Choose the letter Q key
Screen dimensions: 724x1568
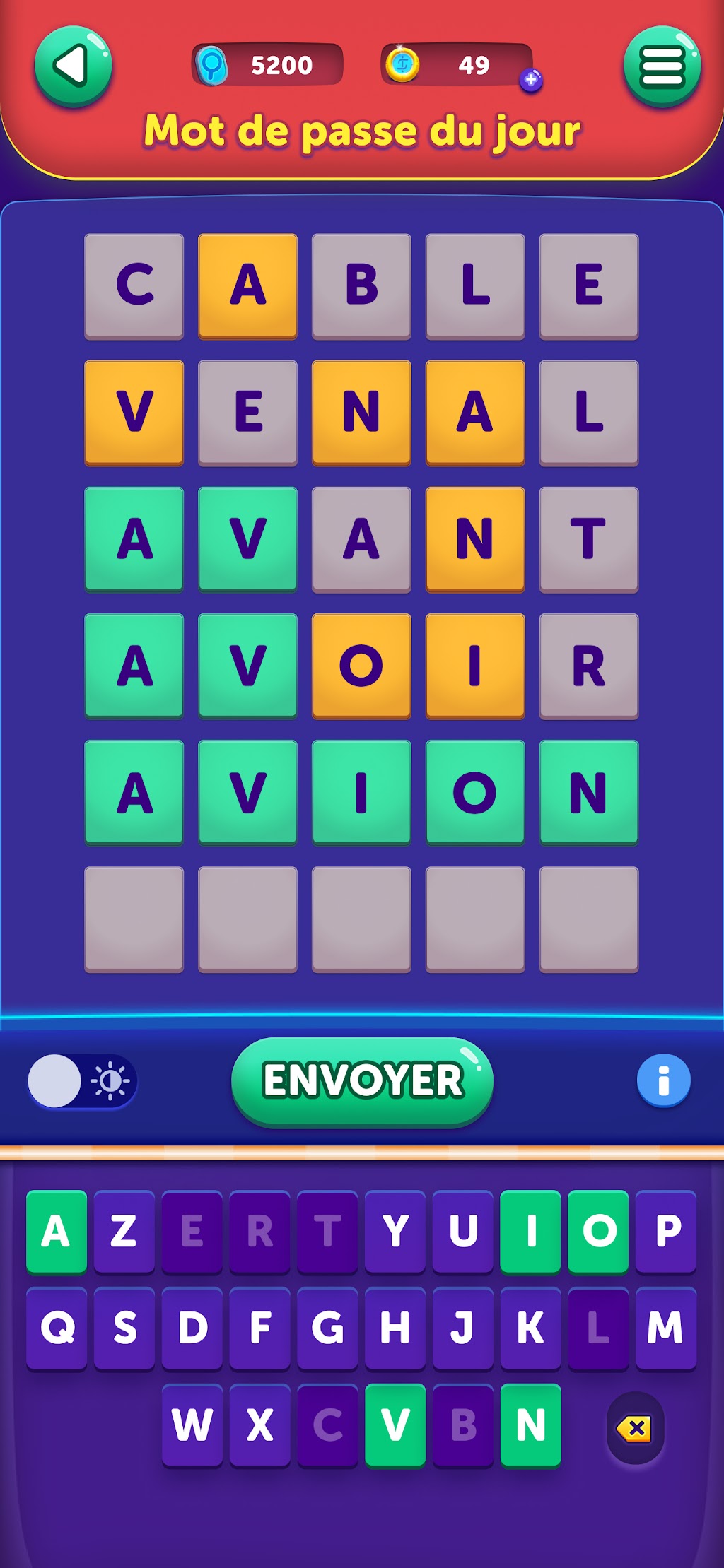(57, 1328)
